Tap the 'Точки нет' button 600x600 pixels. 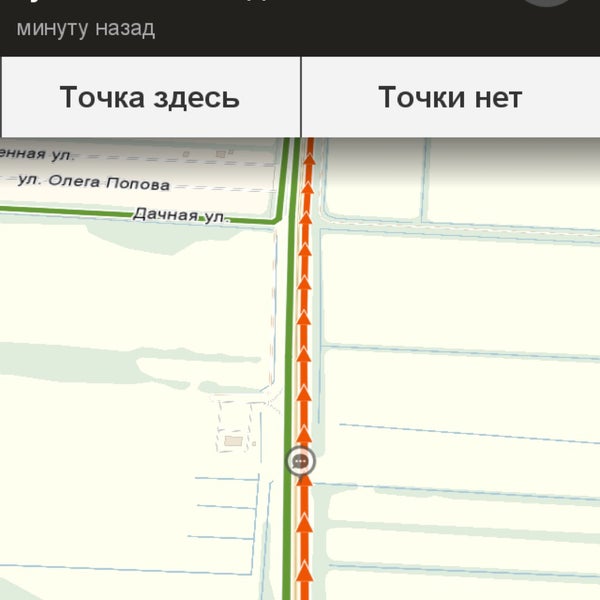450,97
